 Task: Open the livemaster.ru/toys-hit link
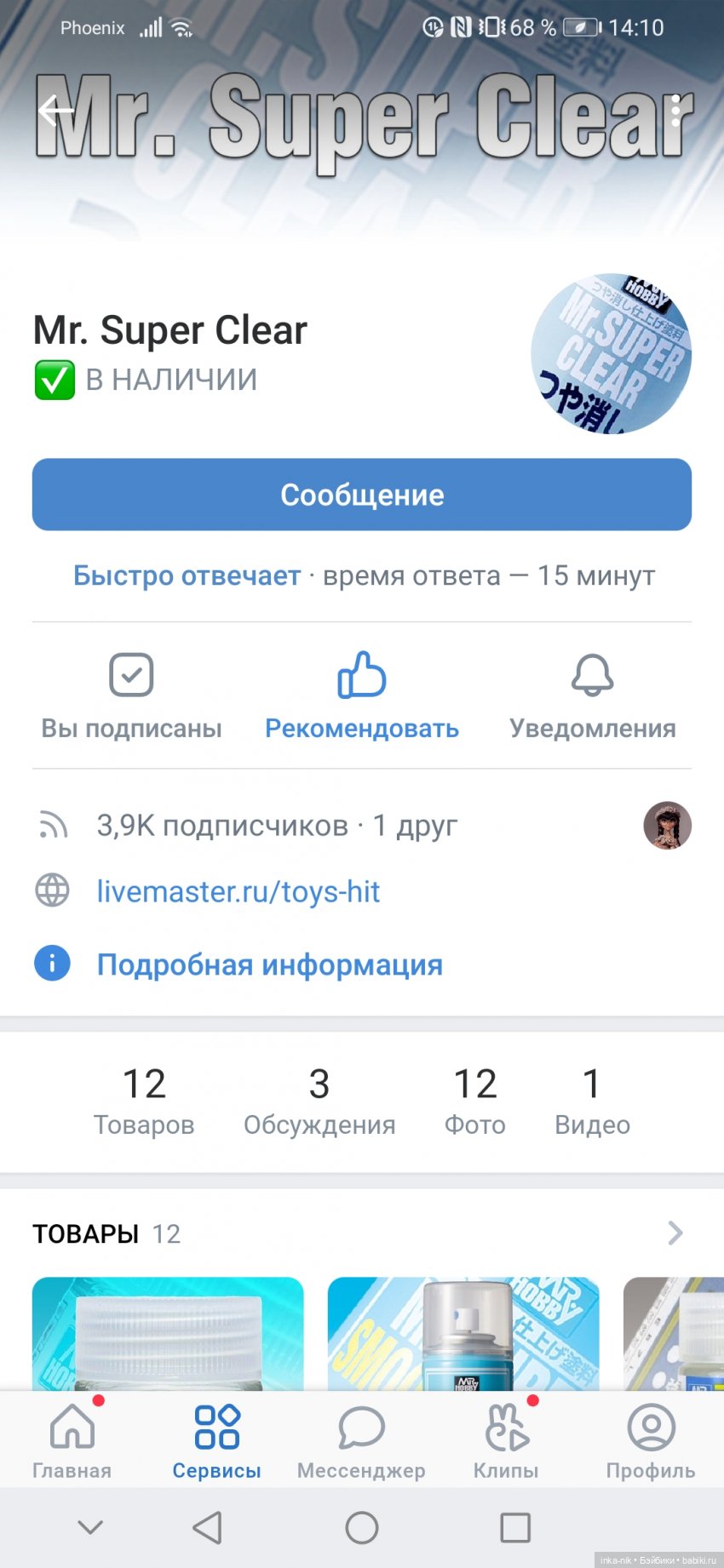(x=238, y=891)
